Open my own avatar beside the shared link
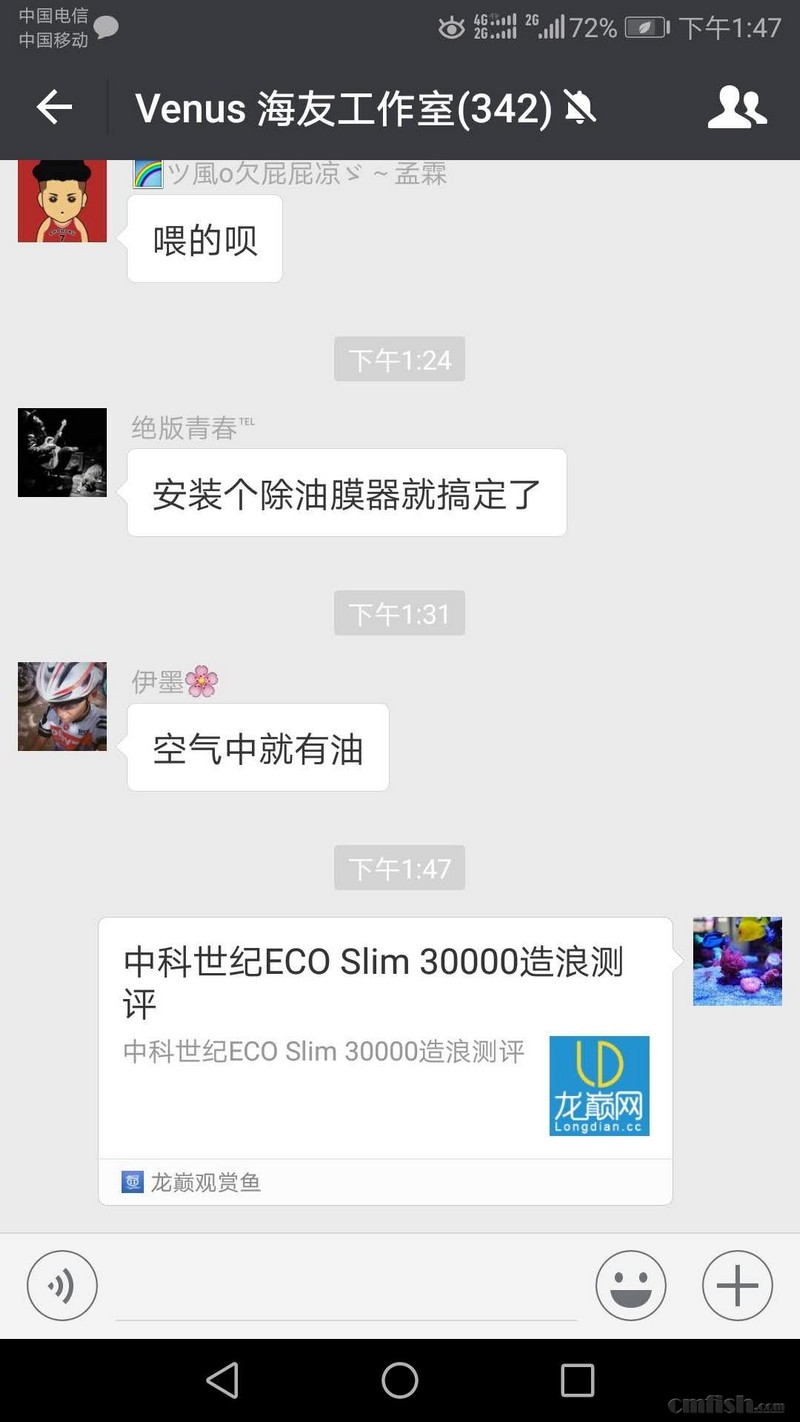Viewport: 800px width, 1422px height. coord(737,961)
